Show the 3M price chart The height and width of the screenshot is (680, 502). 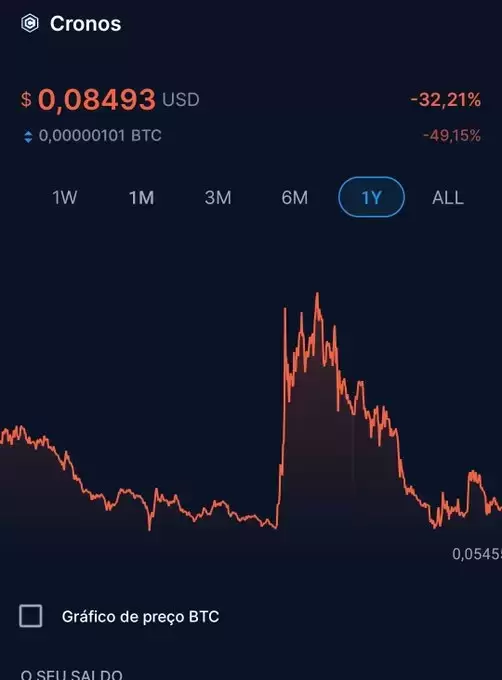(x=218, y=198)
